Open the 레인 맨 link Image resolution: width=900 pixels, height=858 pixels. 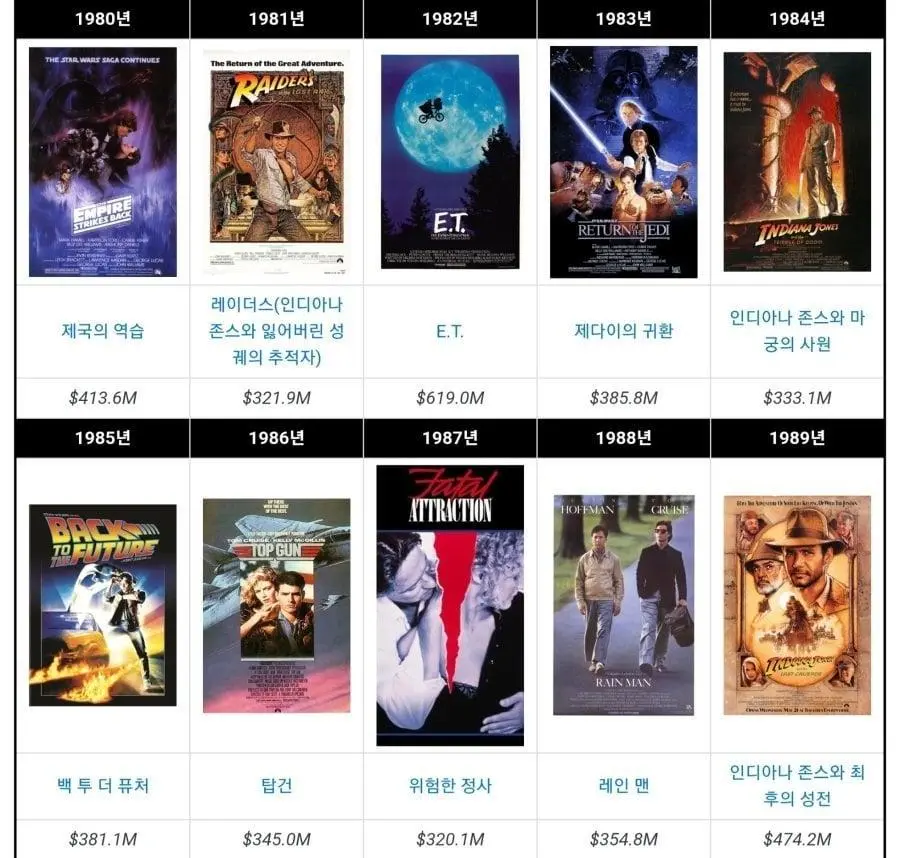[624, 785]
